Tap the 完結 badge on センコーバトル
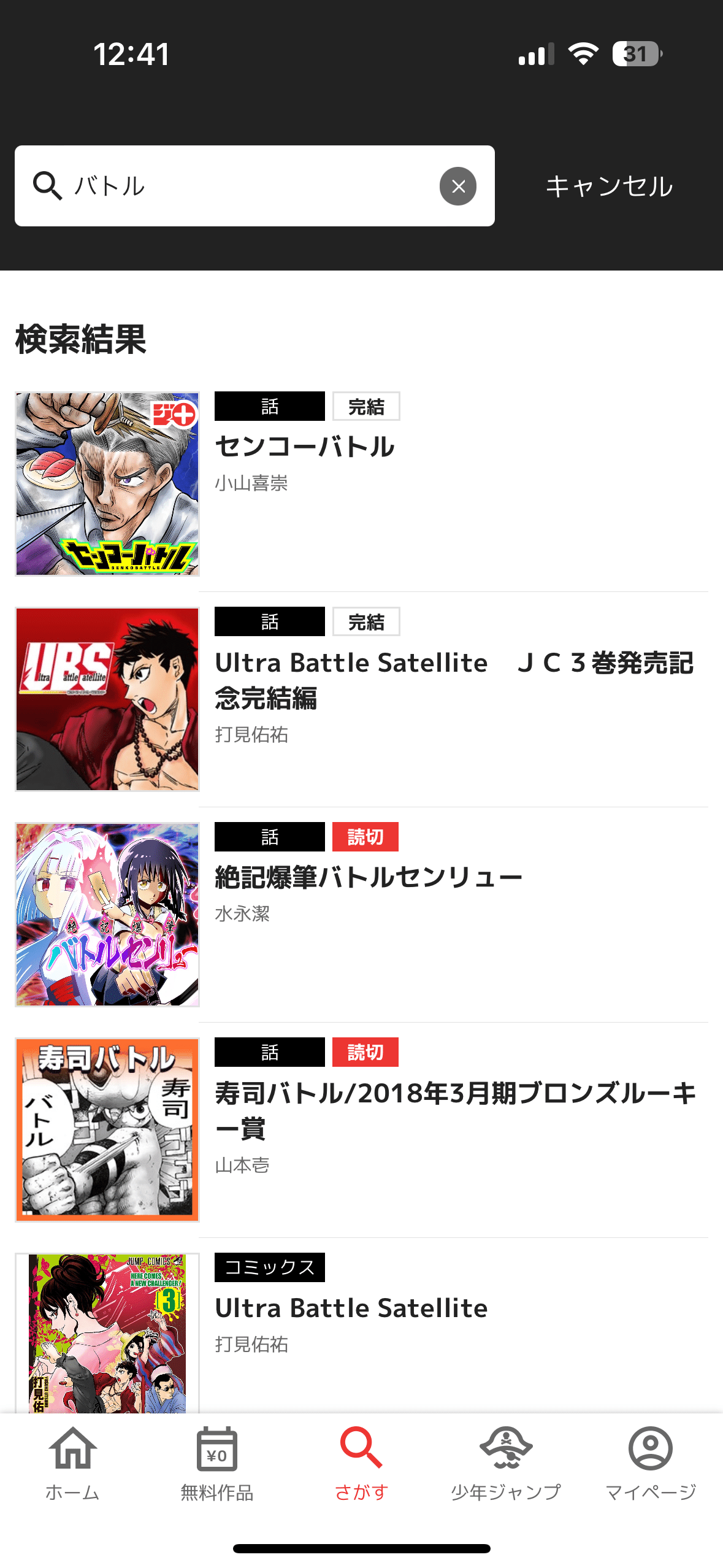 point(365,407)
